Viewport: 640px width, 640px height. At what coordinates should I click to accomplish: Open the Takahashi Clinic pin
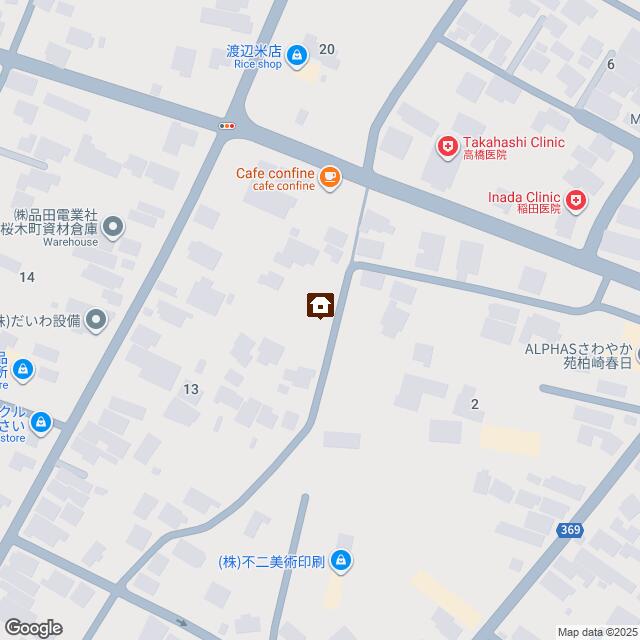[447, 149]
